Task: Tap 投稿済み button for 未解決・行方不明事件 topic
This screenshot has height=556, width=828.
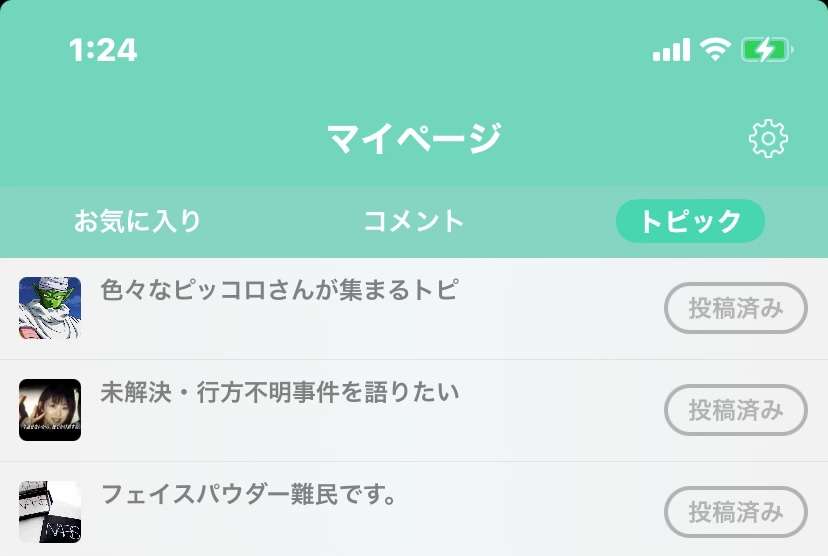Action: tap(736, 410)
